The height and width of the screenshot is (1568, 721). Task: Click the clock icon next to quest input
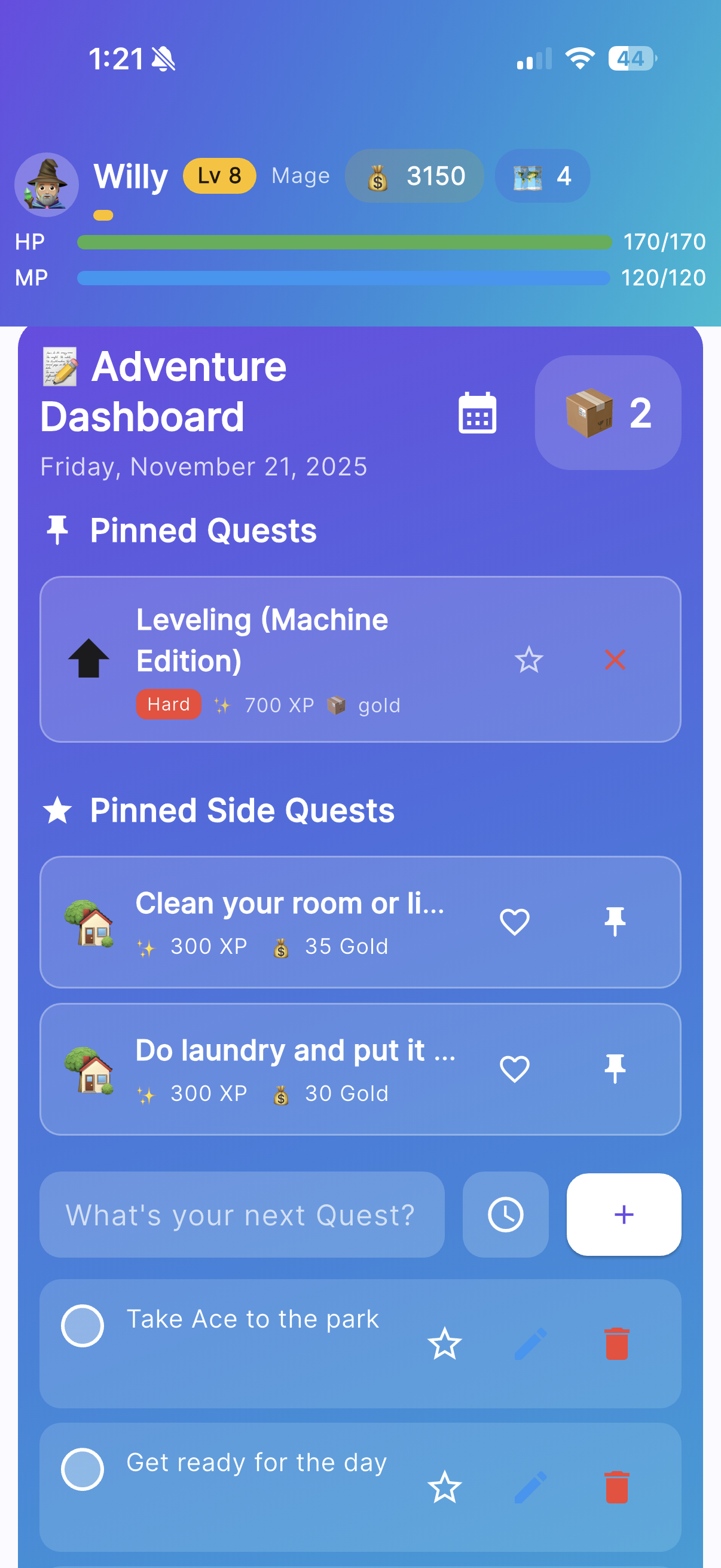click(505, 1215)
